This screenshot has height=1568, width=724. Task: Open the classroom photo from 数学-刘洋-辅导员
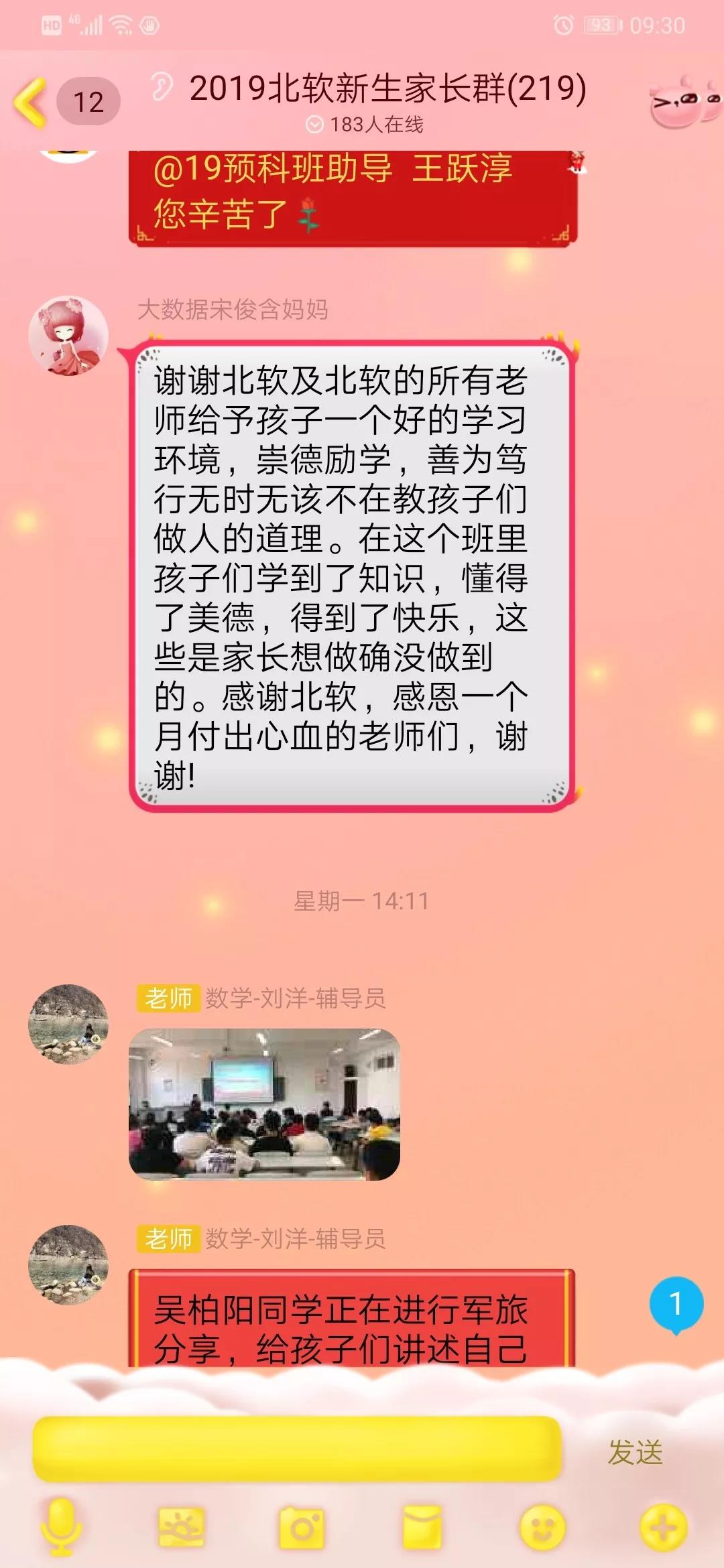pyautogui.click(x=264, y=1104)
